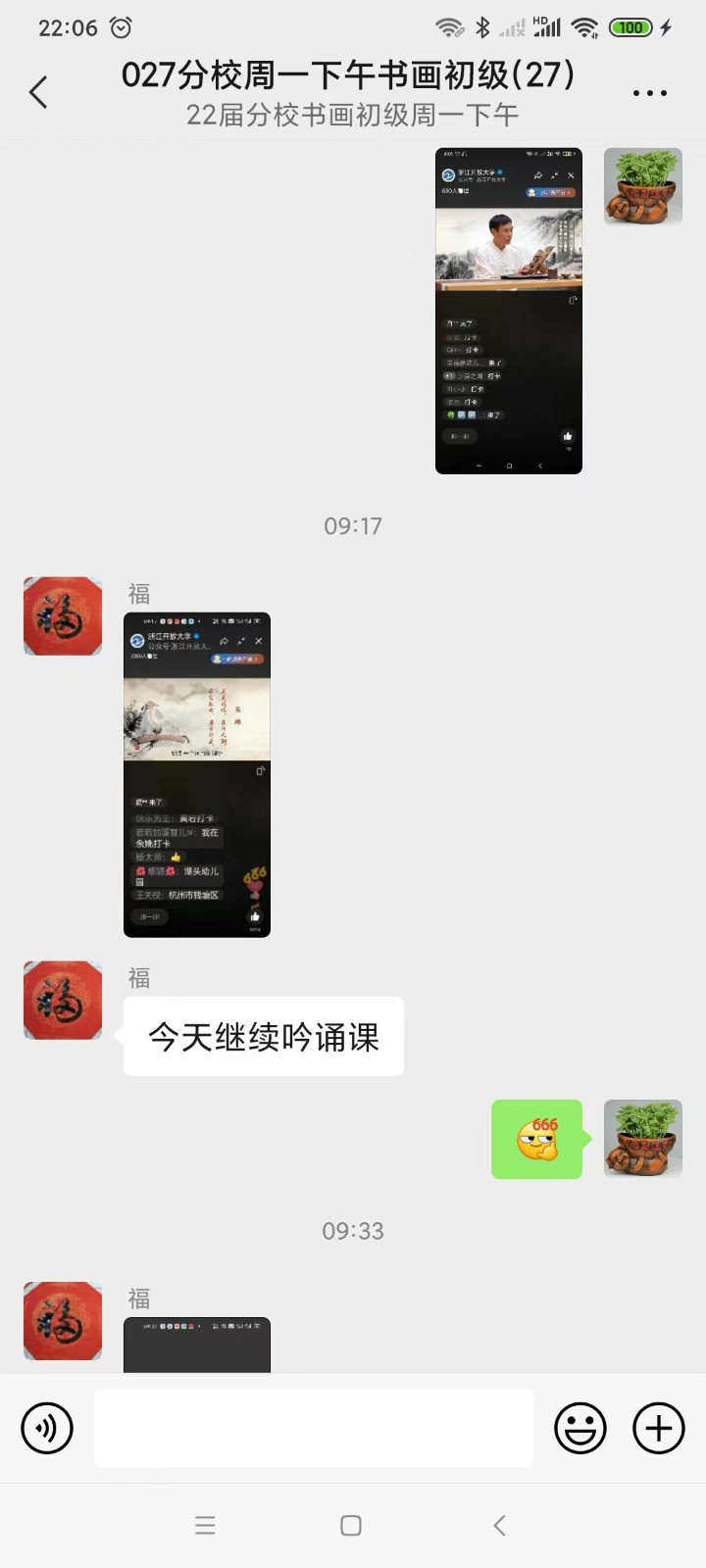Open my plant avatar beside the 666 sticker
This screenshot has width=706, height=1568.
coord(643,1139)
